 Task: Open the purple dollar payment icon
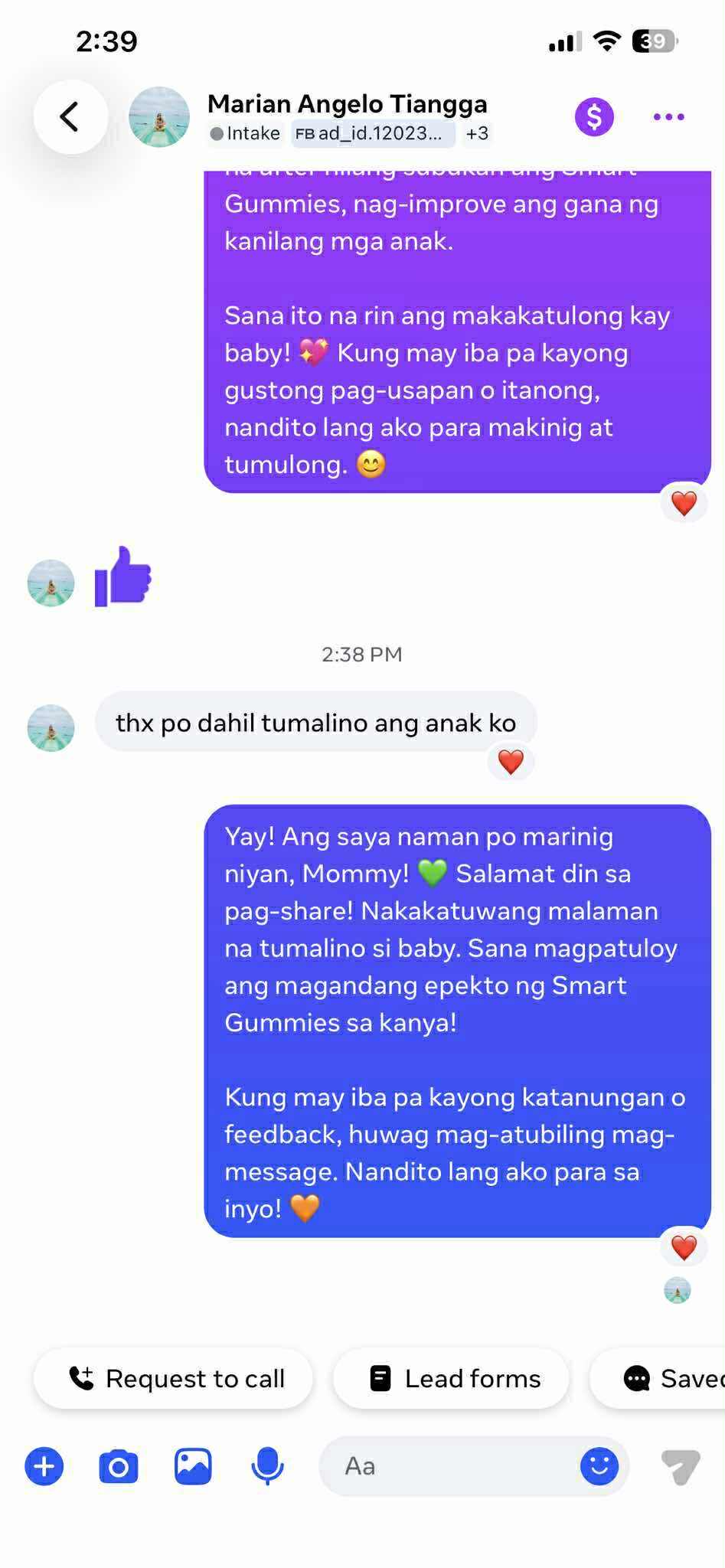(594, 117)
